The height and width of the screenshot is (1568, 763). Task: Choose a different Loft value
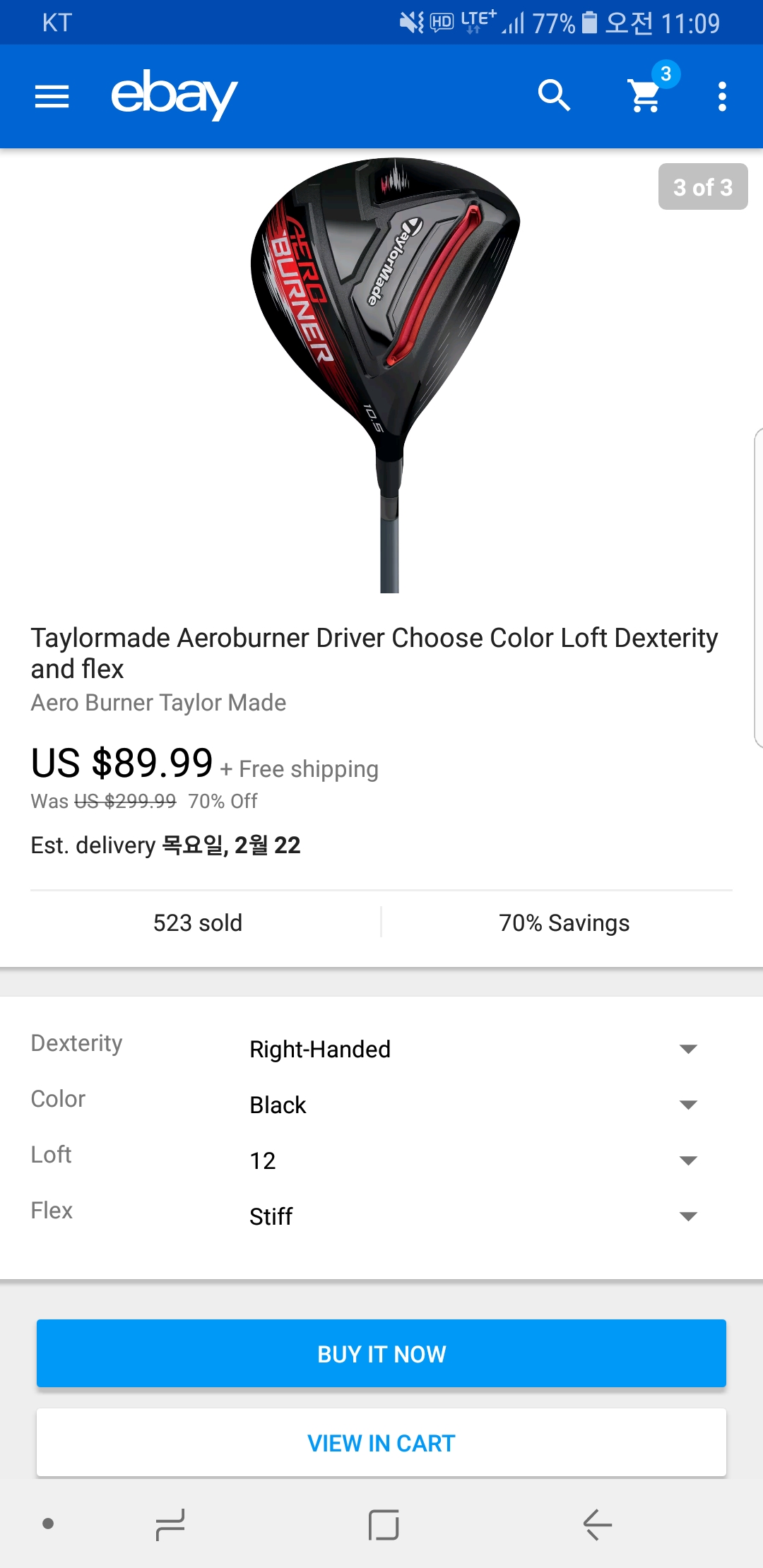click(472, 1161)
